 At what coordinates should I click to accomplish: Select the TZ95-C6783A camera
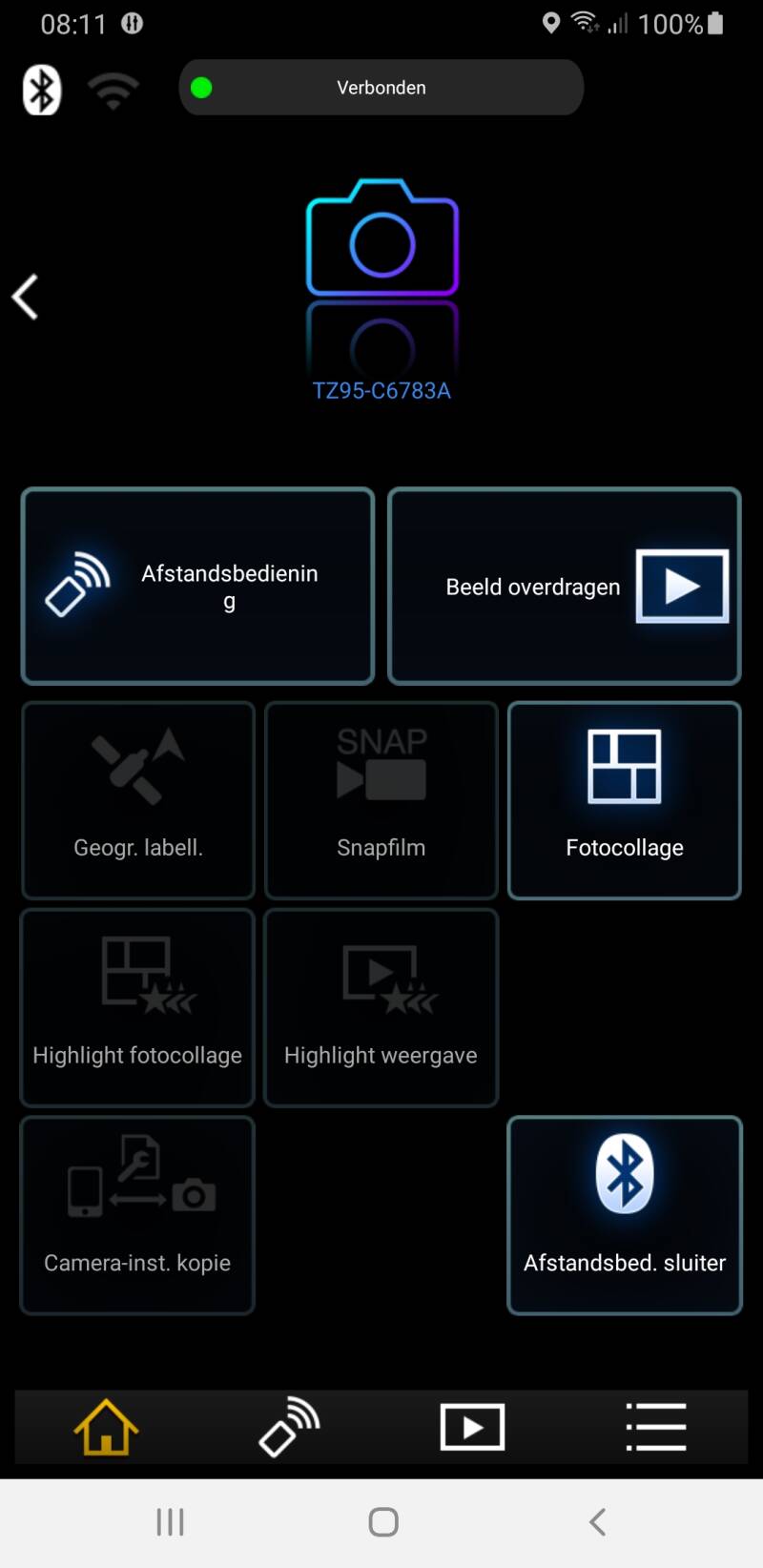381,286
